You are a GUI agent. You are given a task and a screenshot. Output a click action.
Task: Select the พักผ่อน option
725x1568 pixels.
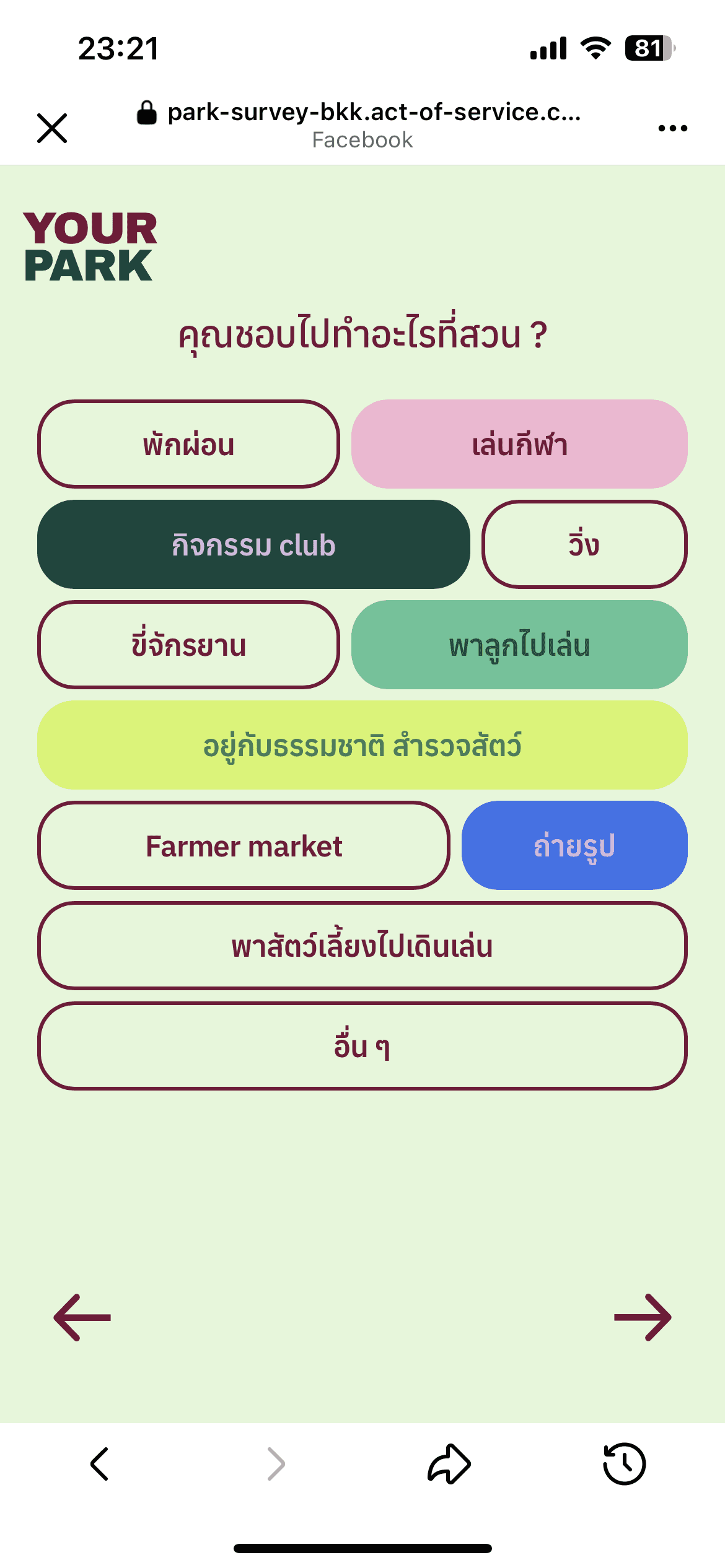tap(188, 444)
